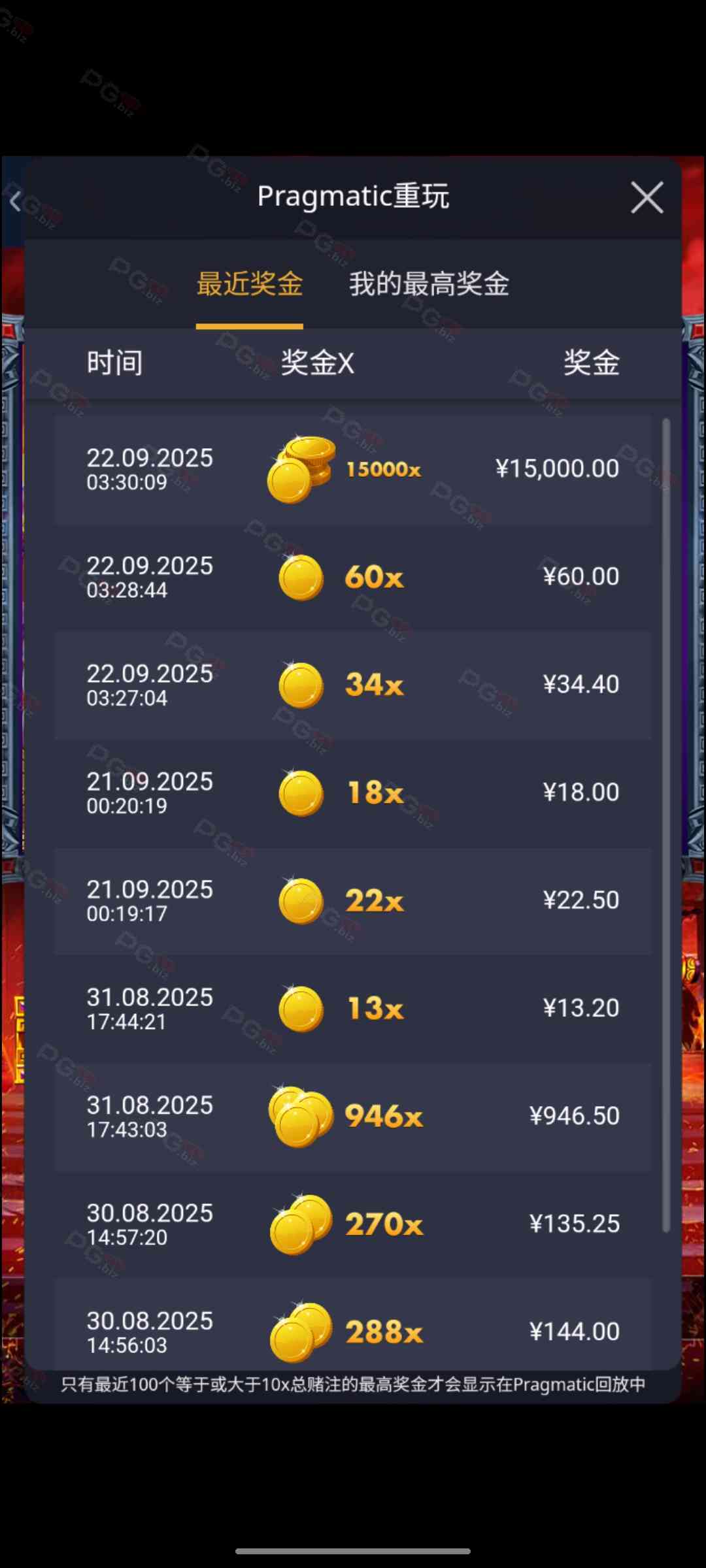Viewport: 706px width, 1568px height.
Task: Go back with the left arrow
Action: pos(16,201)
